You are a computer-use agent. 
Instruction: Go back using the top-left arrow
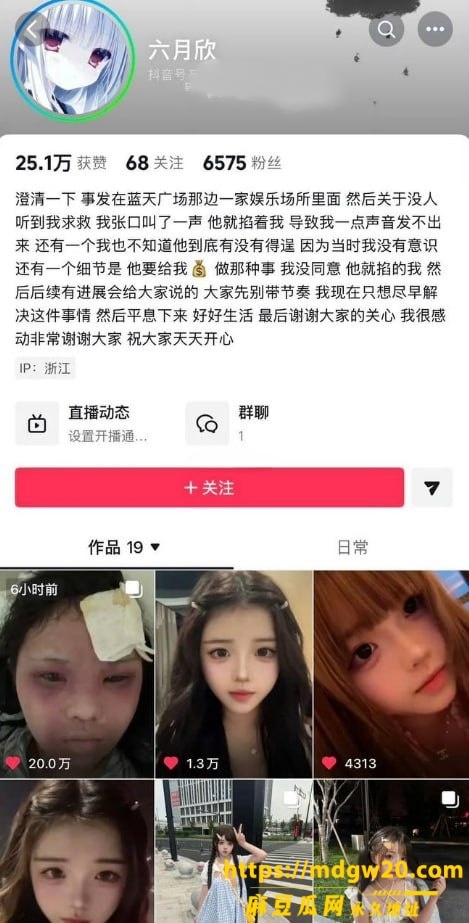[x=32, y=29]
